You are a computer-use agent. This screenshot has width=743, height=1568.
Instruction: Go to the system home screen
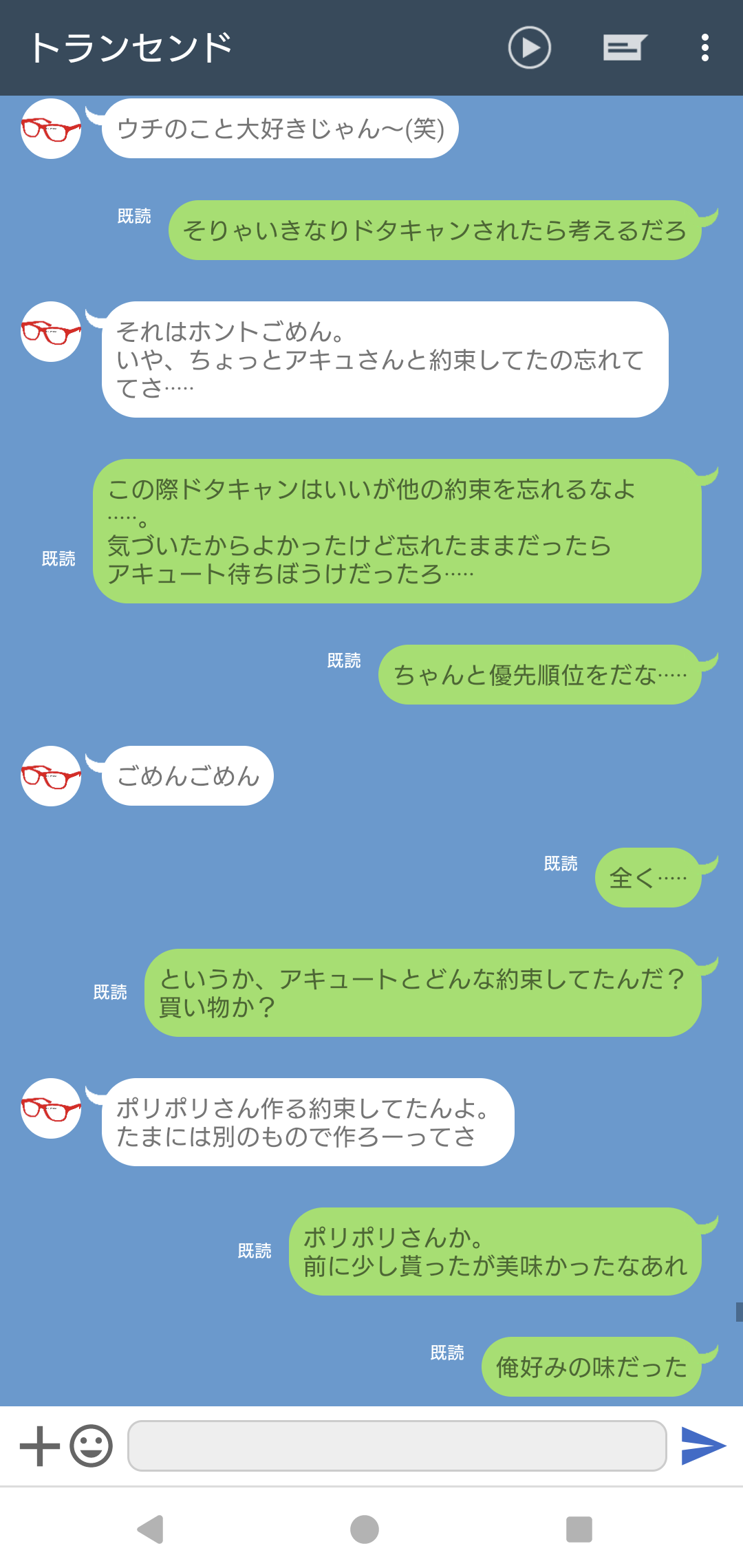pyautogui.click(x=365, y=1529)
